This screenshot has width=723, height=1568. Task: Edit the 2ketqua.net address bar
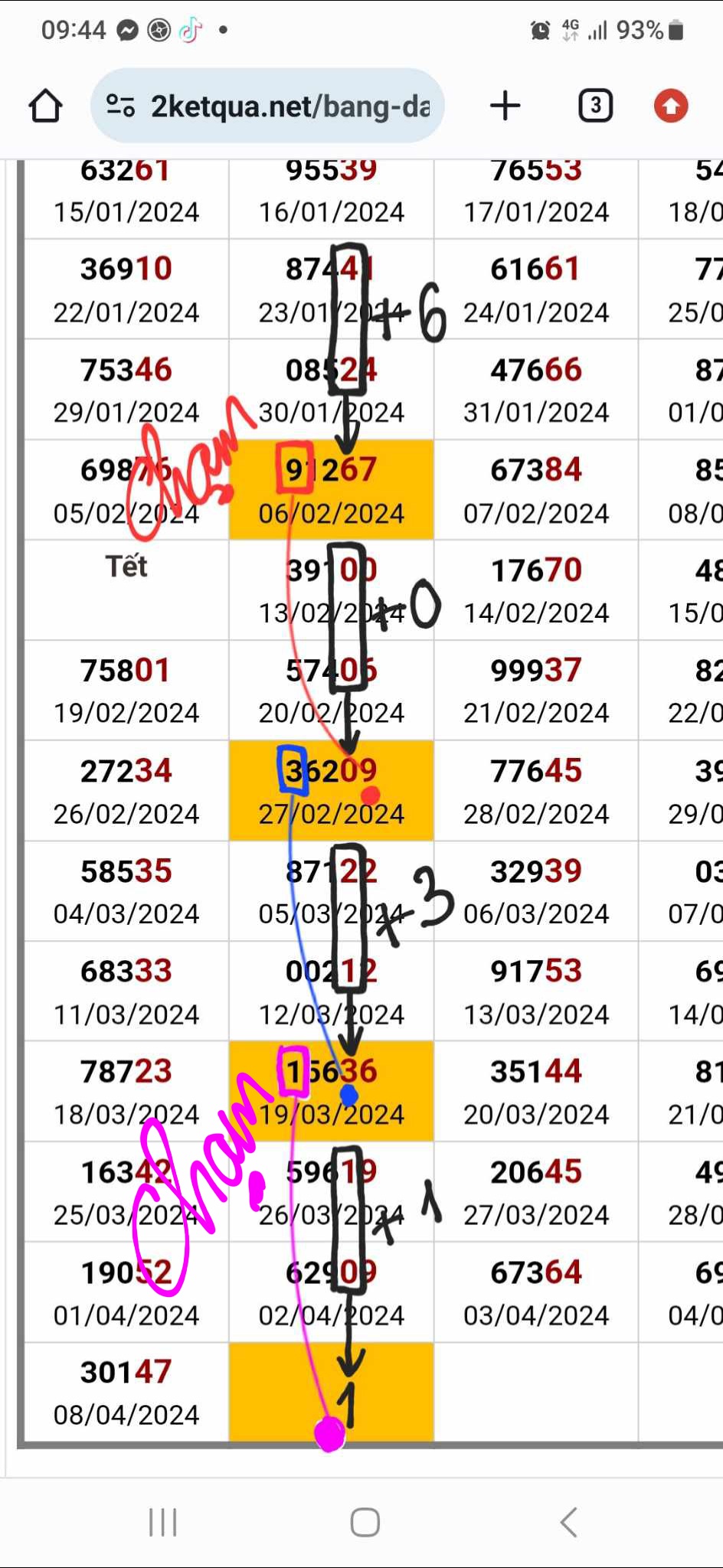[x=290, y=106]
